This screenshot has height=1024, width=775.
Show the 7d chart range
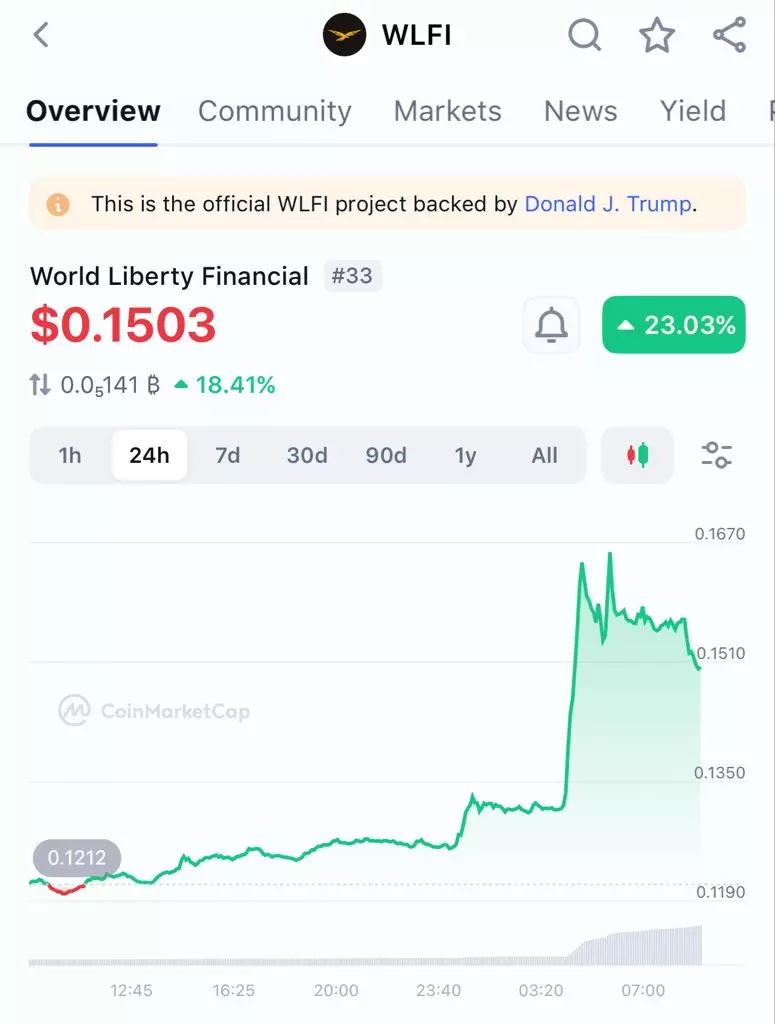pos(228,456)
